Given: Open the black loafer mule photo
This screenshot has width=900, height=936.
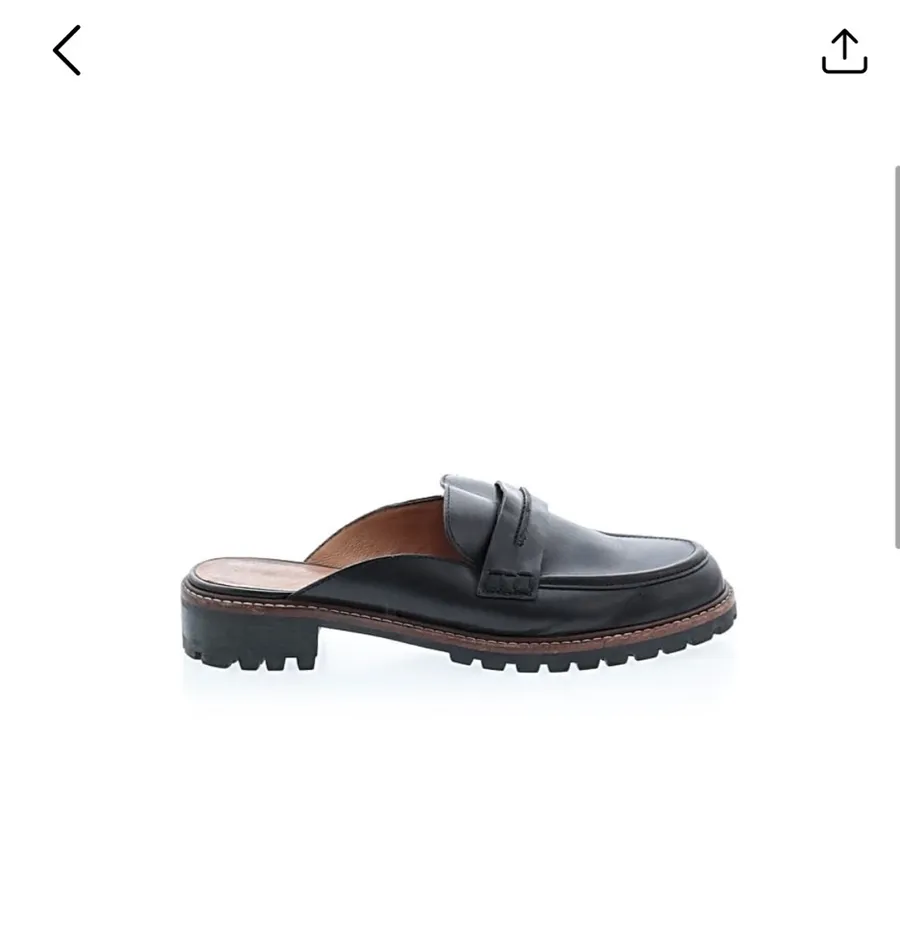Looking at the screenshot, I should (458, 573).
